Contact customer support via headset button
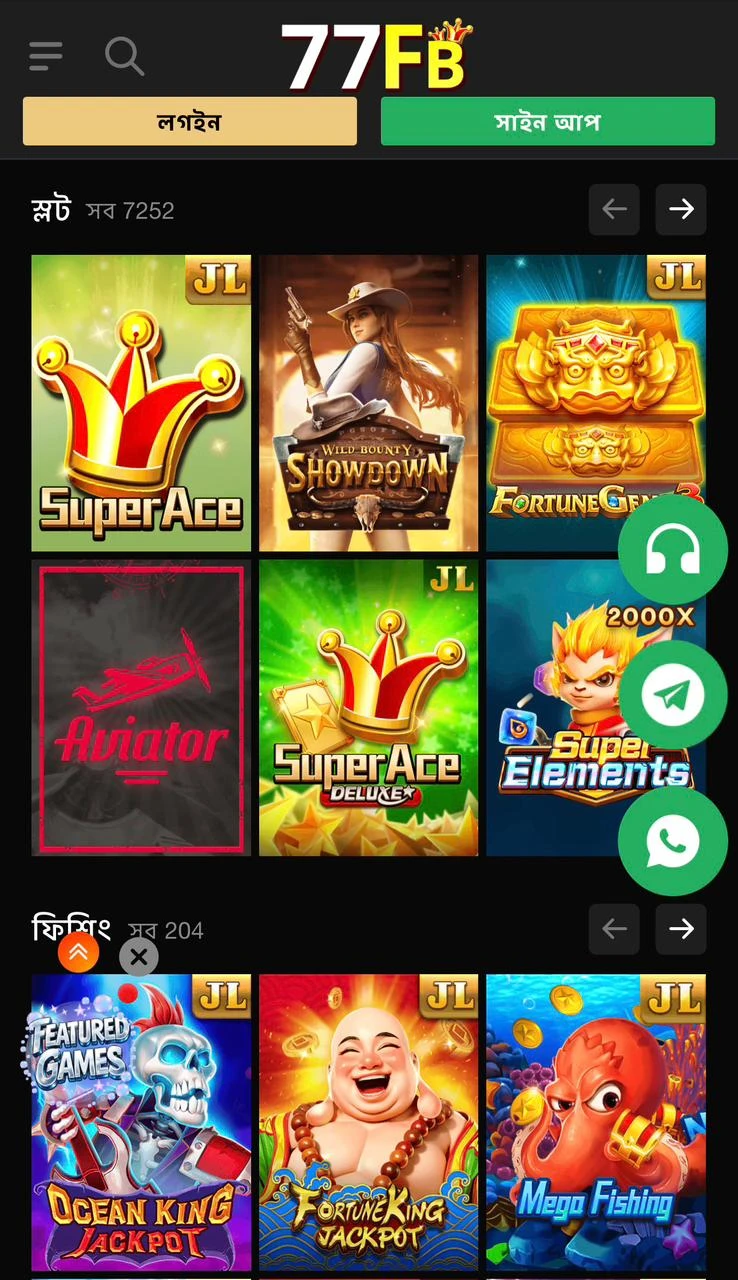The width and height of the screenshot is (738, 1280). (x=672, y=549)
